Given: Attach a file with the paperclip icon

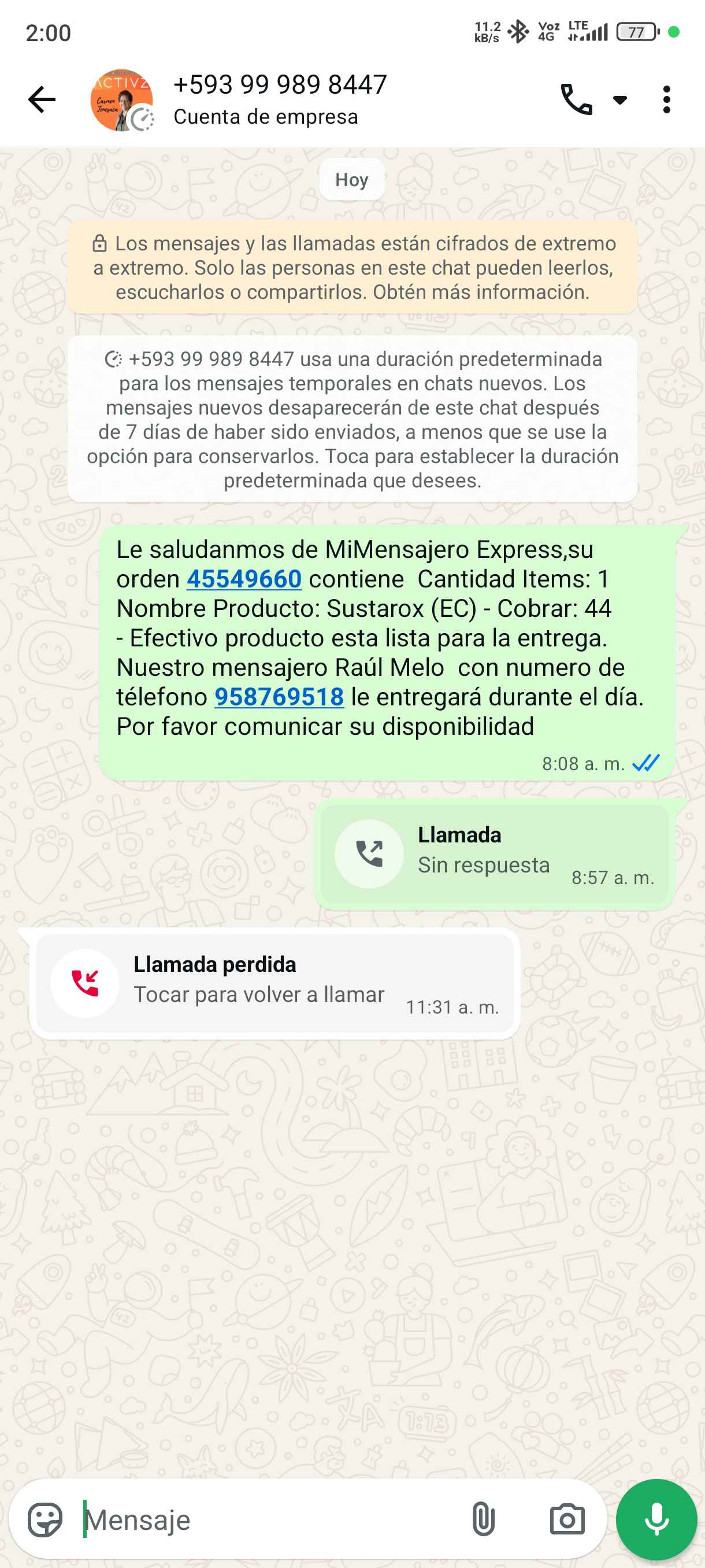Looking at the screenshot, I should 483,1519.
